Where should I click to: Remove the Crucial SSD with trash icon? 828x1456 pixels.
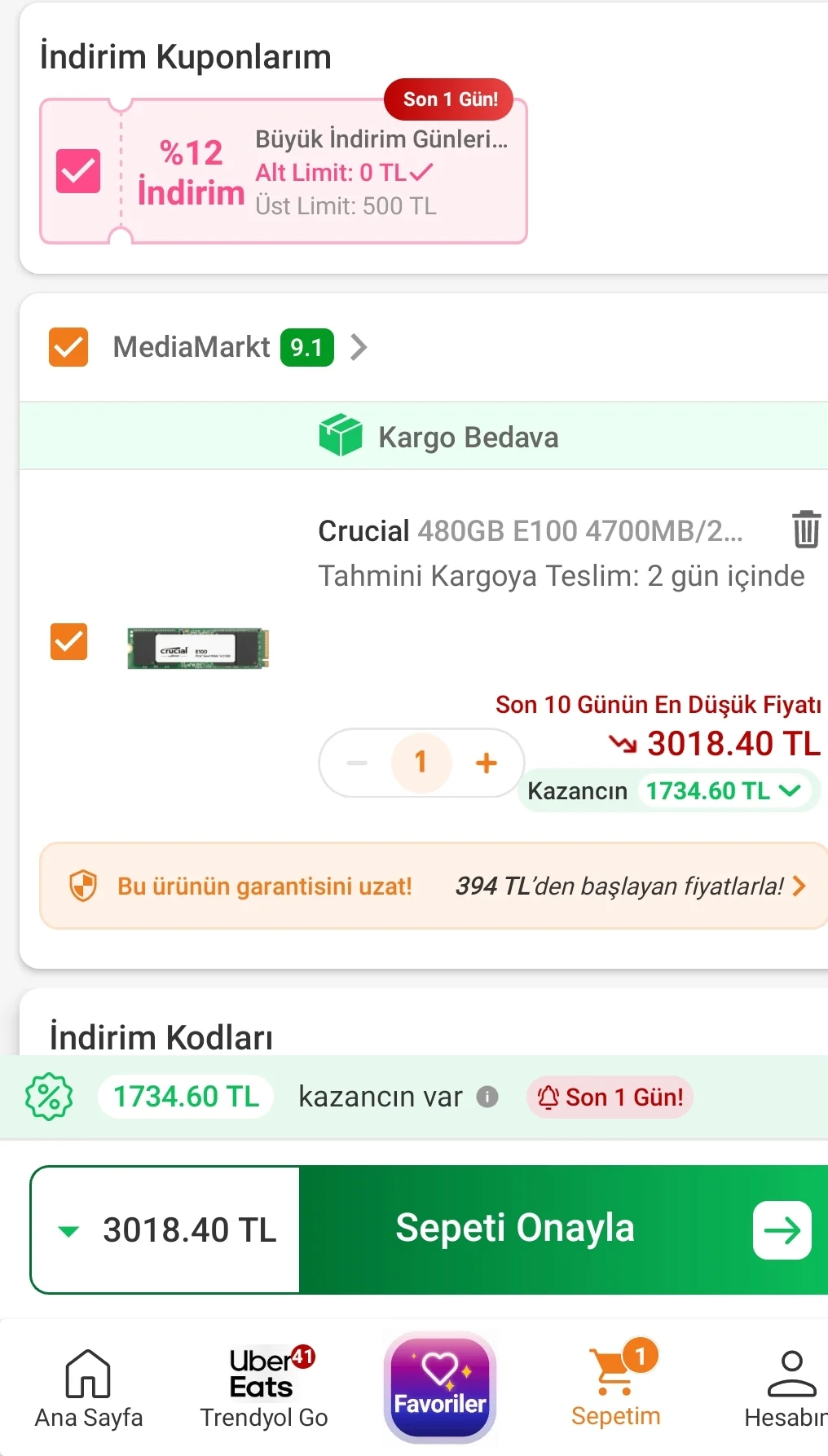point(806,530)
